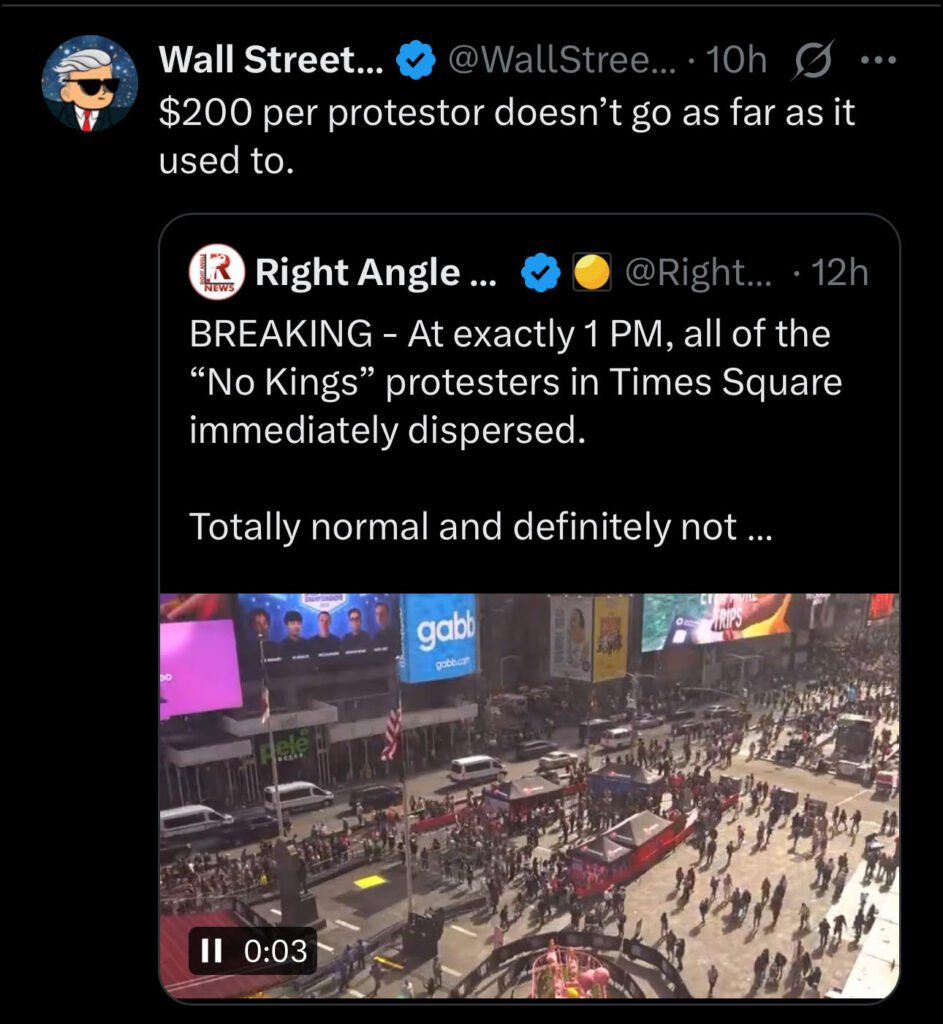
Task: View Right Angle News profile via its avatar
Action: click(x=216, y=273)
